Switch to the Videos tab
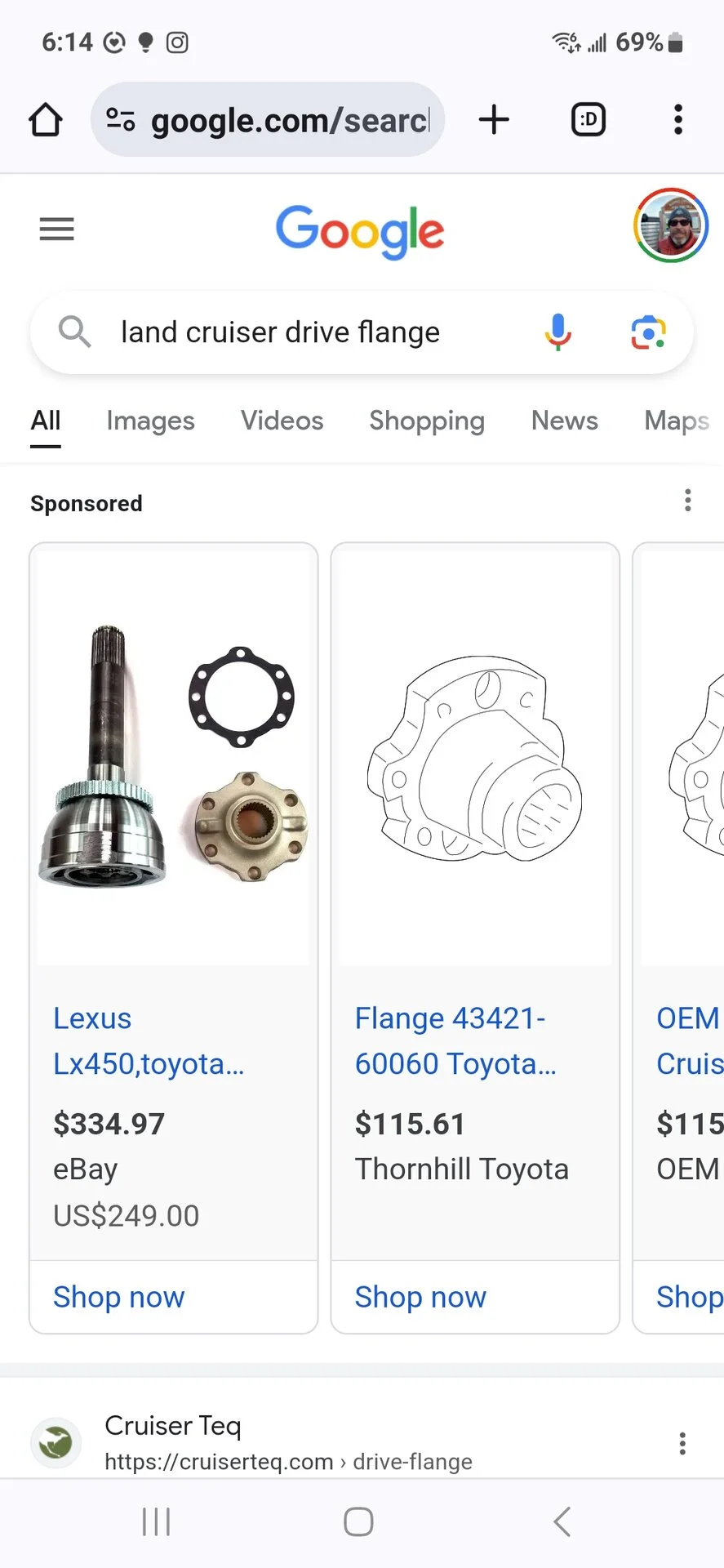The image size is (724, 1568). tap(282, 421)
